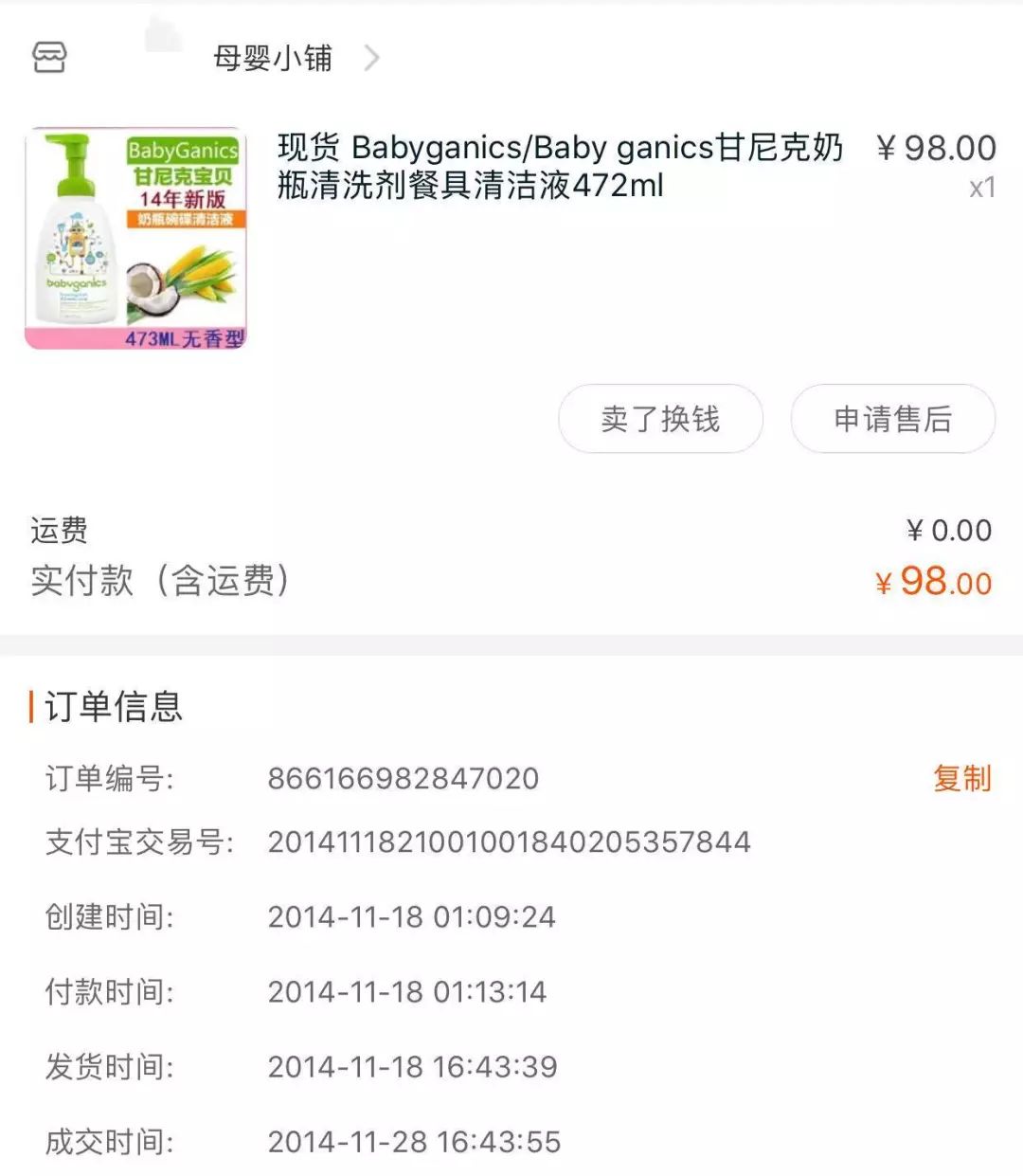This screenshot has width=1023, height=1176.
Task: Open the 母婴小铺 store page
Action: [273, 59]
